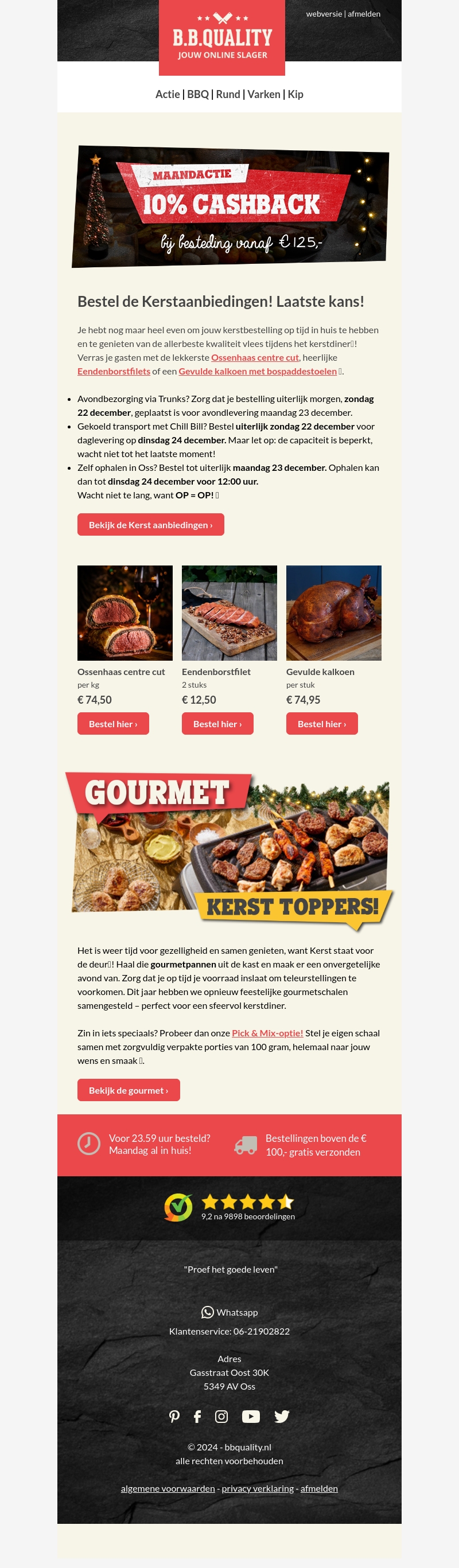This screenshot has height=1568, width=459.
Task: Order the Eendenborstfilet via Bestel hier
Action: click(217, 724)
